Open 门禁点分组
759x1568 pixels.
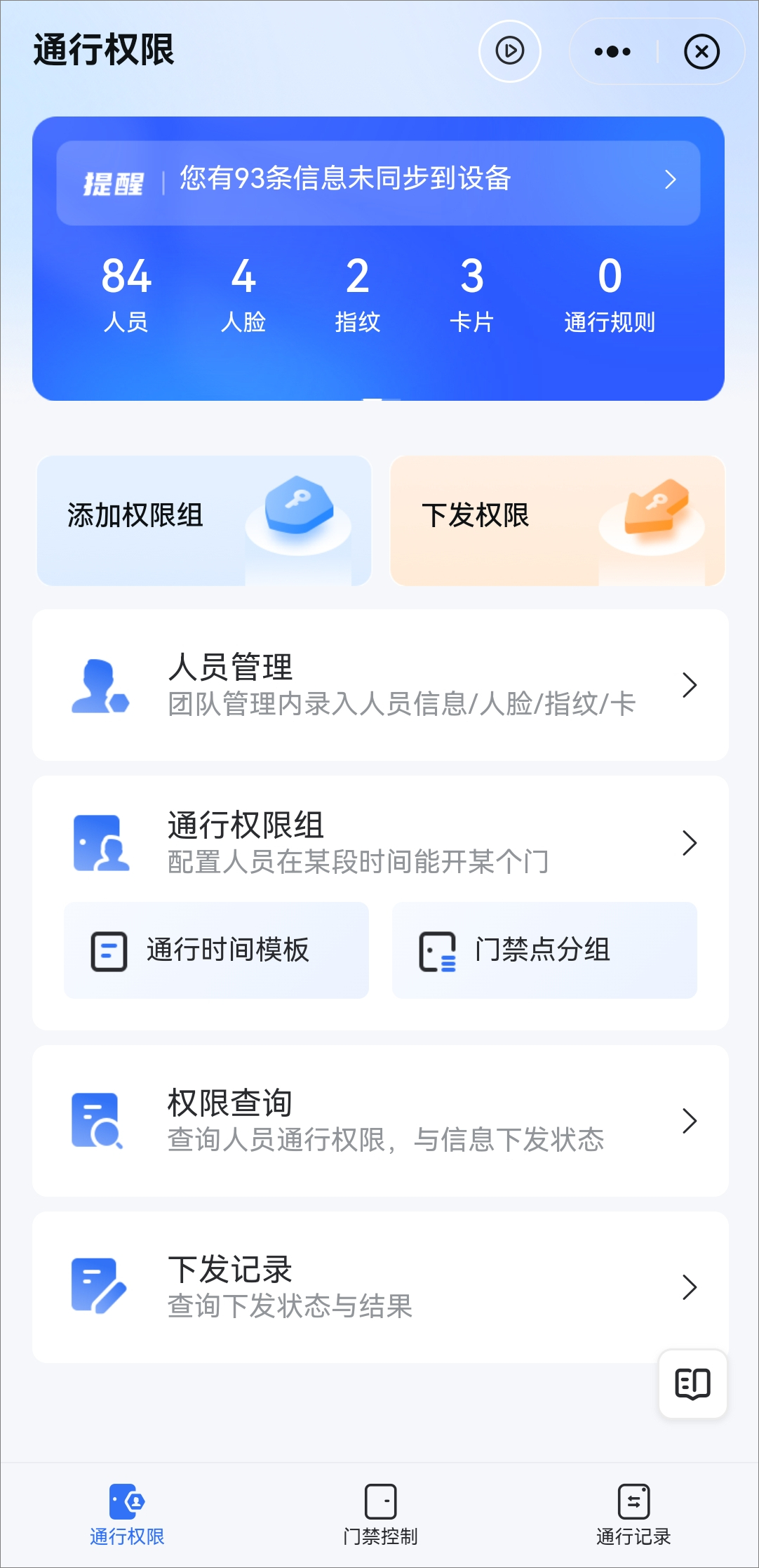tap(544, 950)
